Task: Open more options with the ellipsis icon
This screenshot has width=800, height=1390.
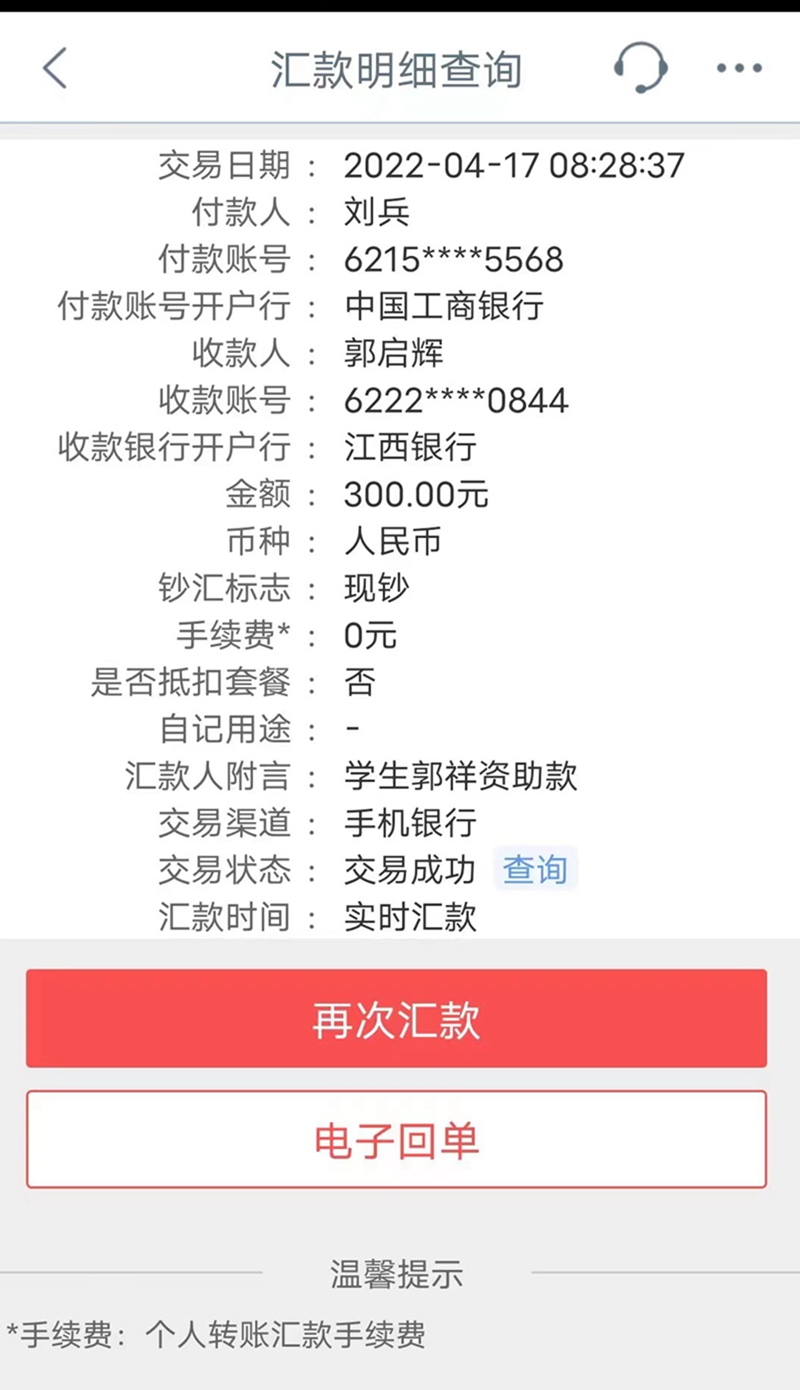Action: tap(738, 68)
